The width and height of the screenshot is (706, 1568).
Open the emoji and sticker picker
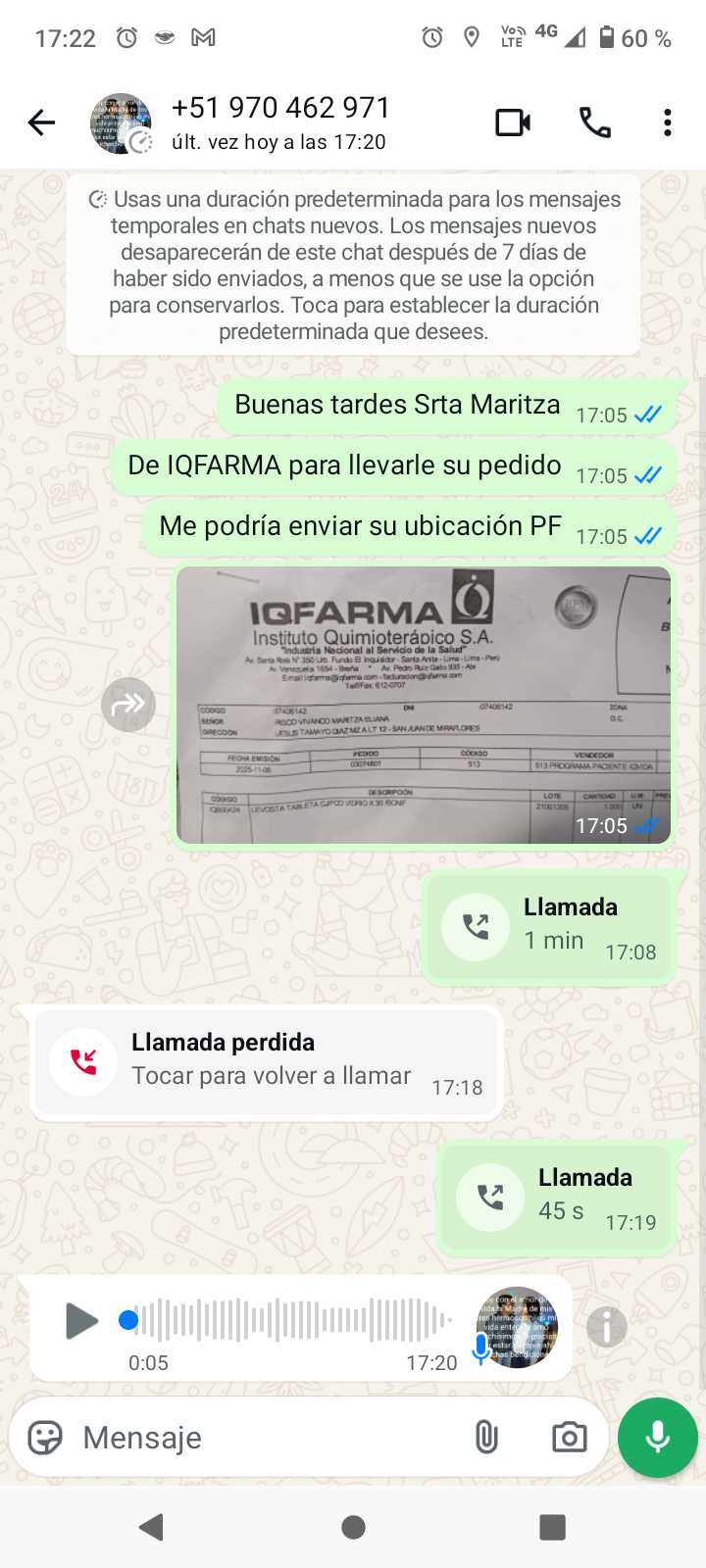[45, 1438]
